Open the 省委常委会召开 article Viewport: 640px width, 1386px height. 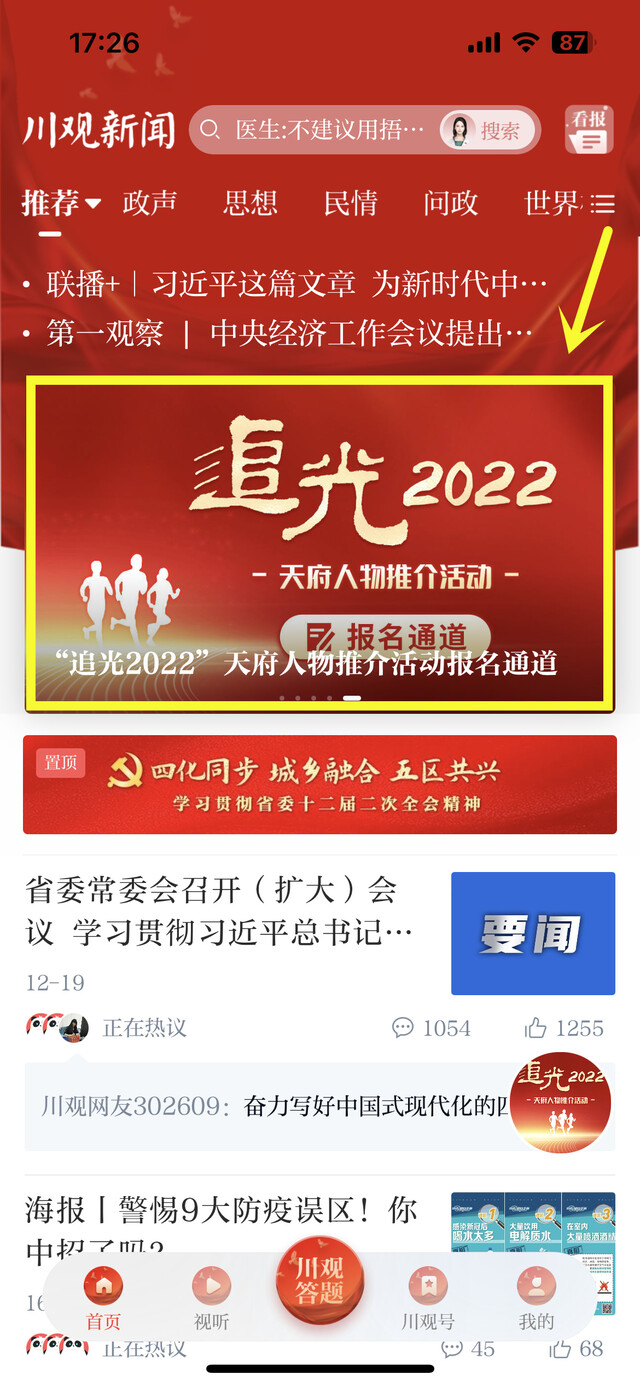pyautogui.click(x=220, y=910)
